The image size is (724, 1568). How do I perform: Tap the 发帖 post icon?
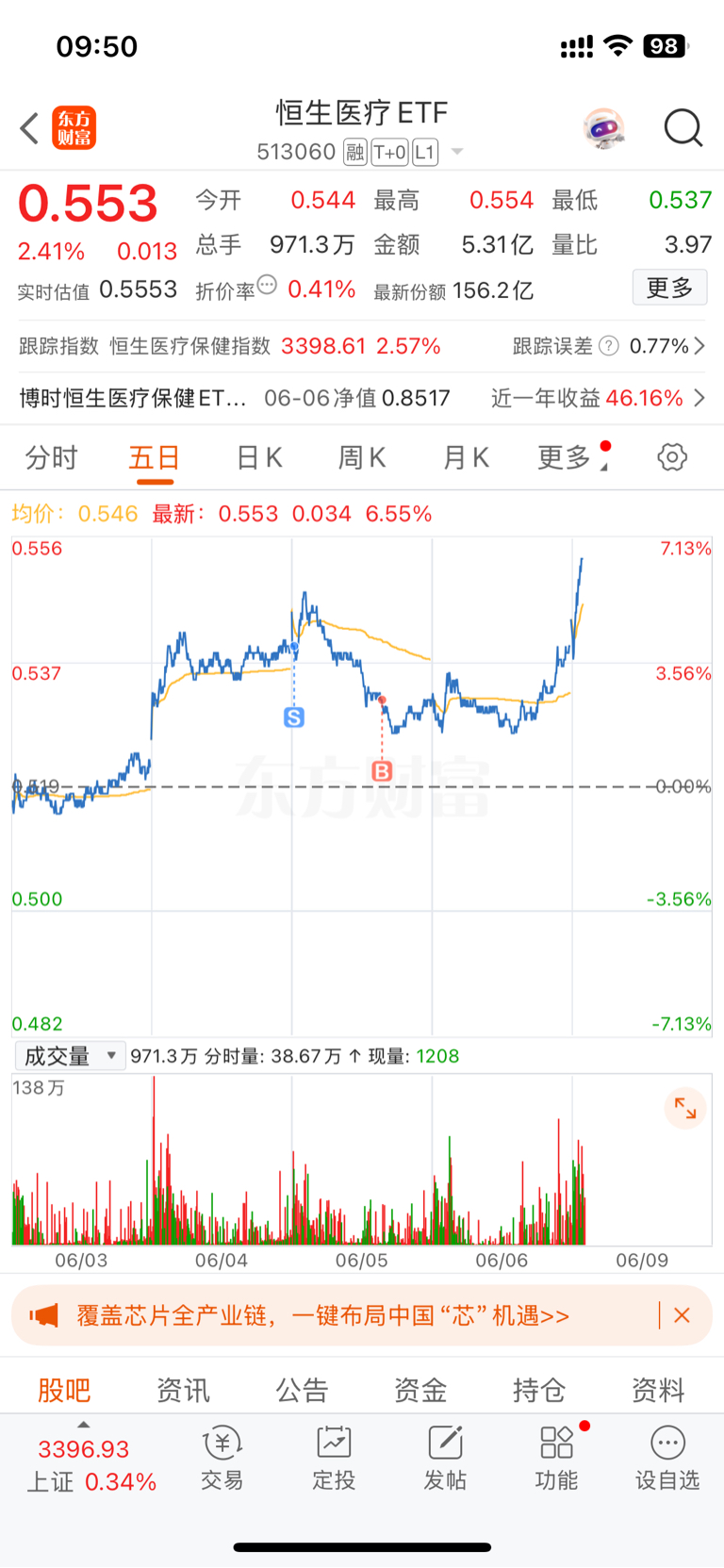pyautogui.click(x=444, y=1455)
